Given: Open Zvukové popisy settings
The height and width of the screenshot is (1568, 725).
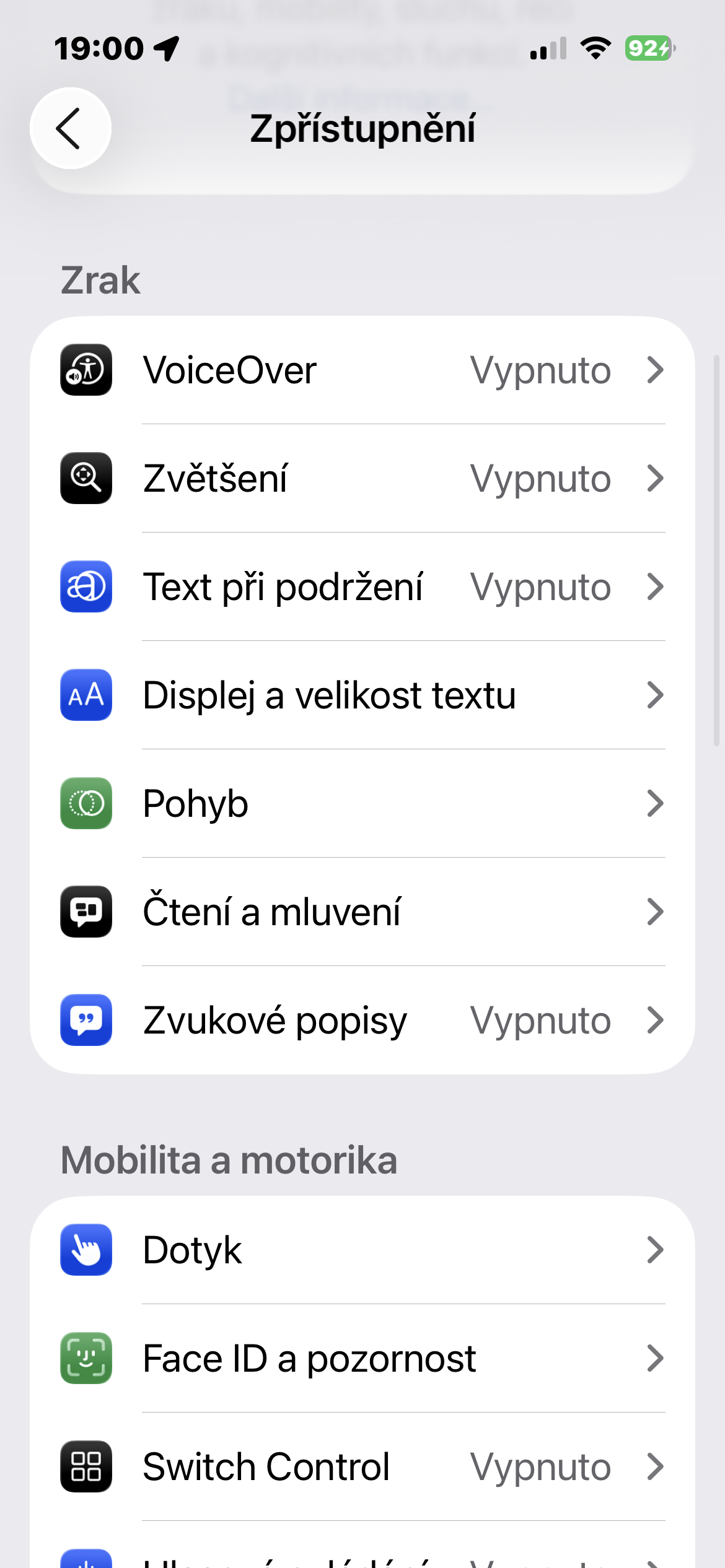Looking at the screenshot, I should [x=362, y=1021].
